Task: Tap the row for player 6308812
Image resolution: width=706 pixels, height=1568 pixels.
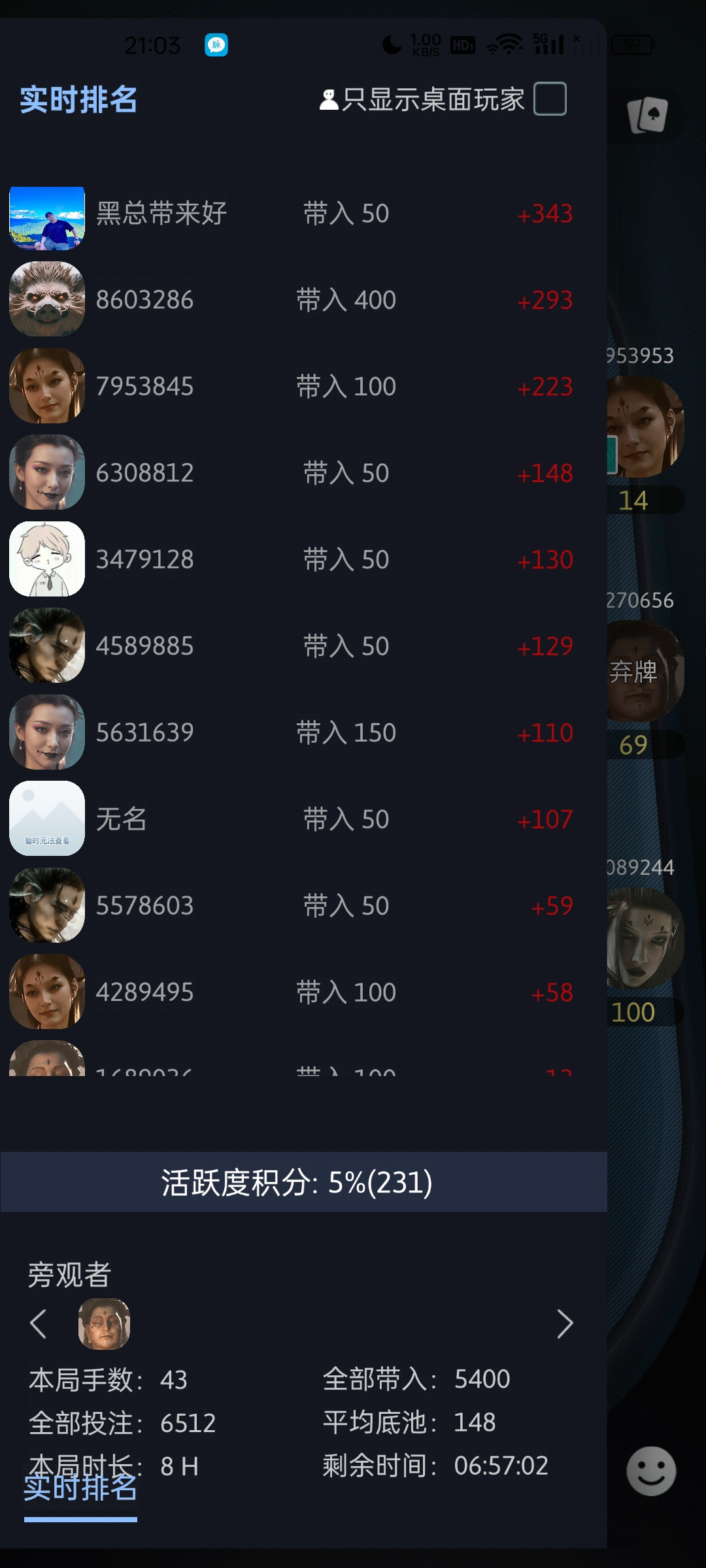Action: click(x=291, y=473)
